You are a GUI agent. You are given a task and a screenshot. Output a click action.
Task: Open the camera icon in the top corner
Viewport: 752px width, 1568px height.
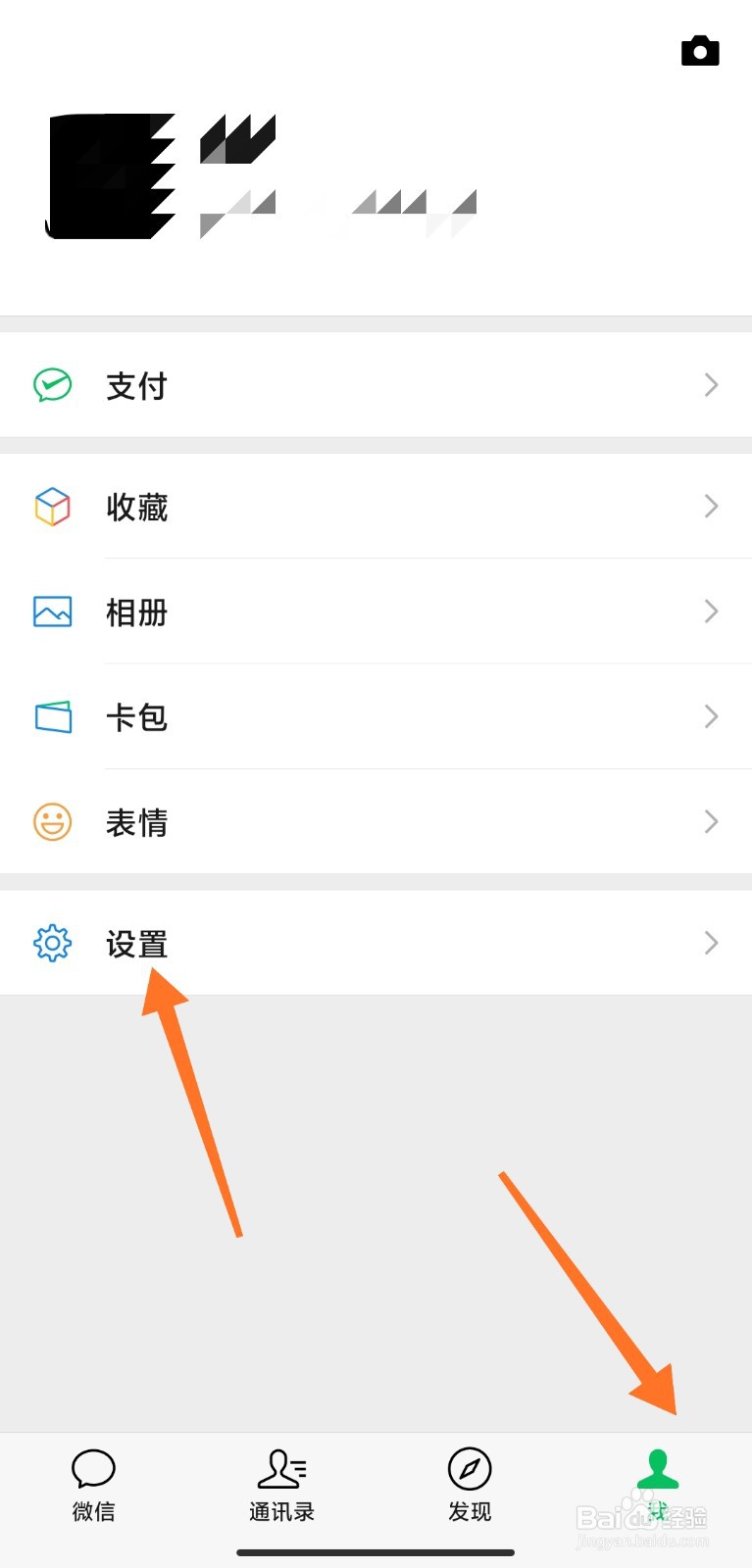pos(699,51)
